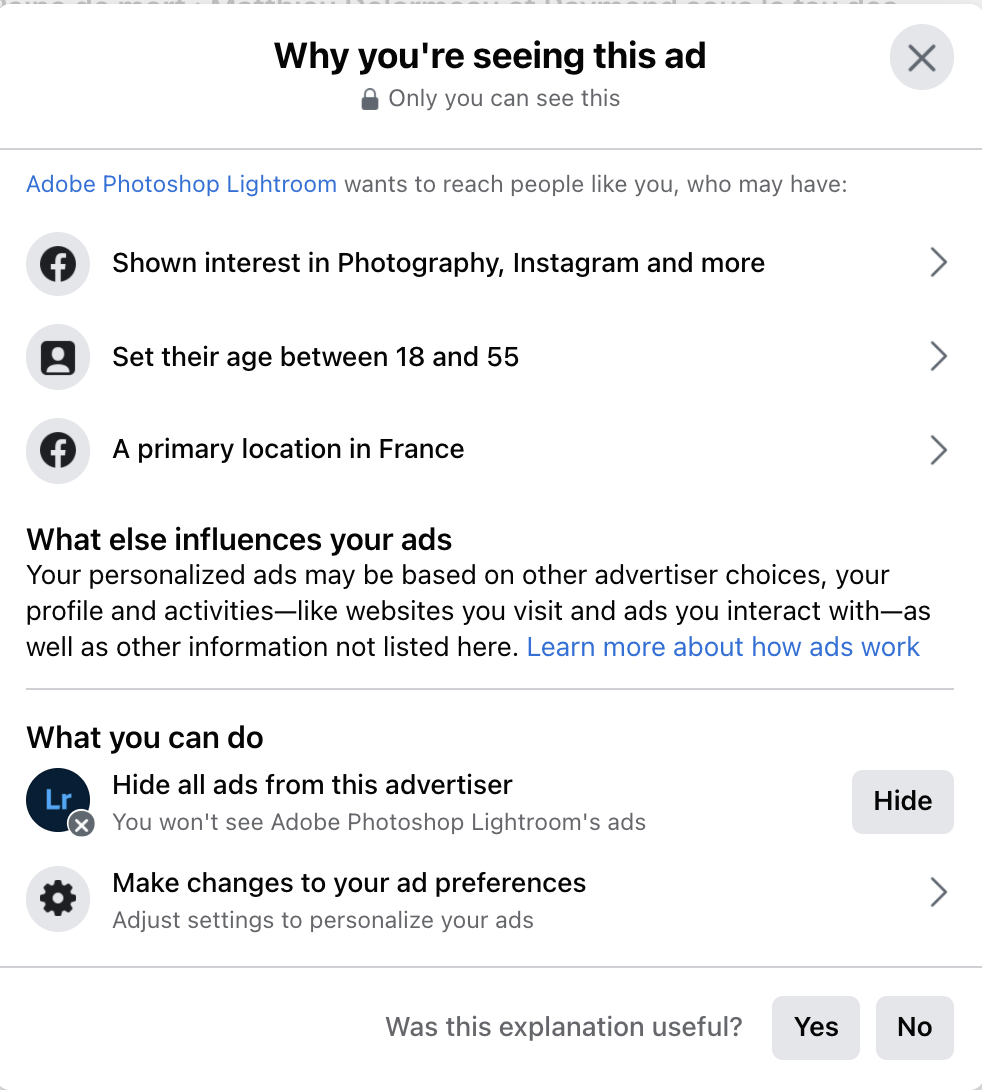The image size is (982, 1090).
Task: Open the Adobe Photoshop Lightroom advertiser link
Action: 181,184
